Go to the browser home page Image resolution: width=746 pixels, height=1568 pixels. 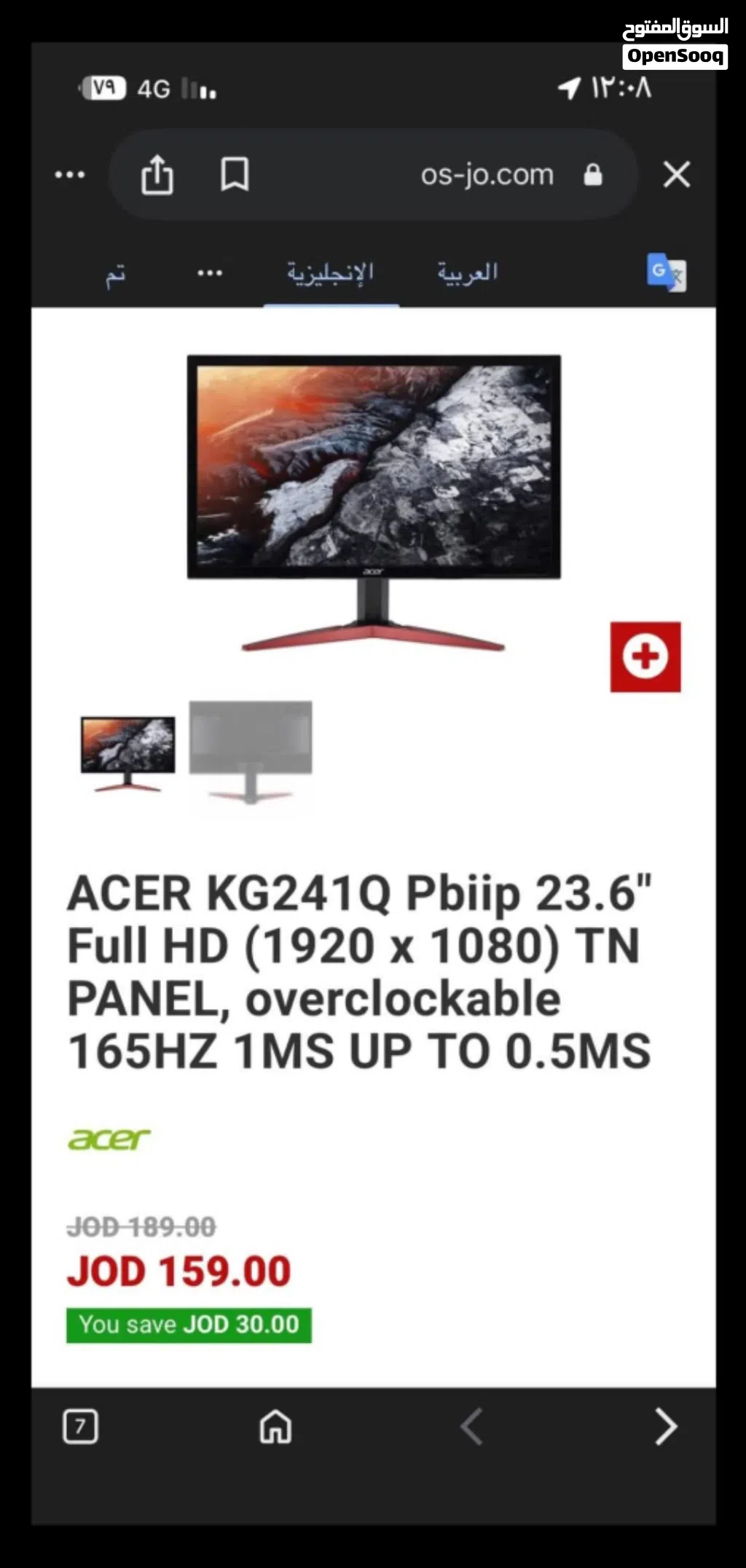(275, 1427)
